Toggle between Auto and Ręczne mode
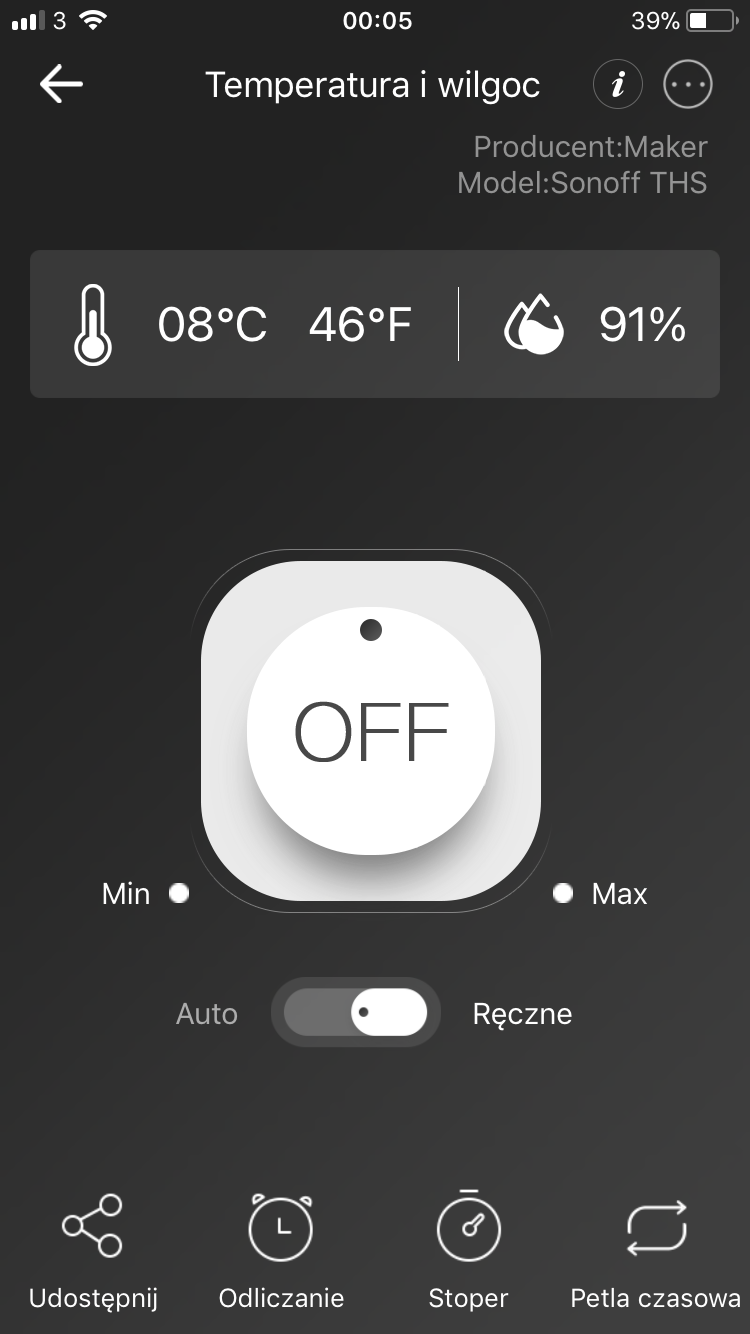The image size is (750, 1334). tap(356, 1013)
